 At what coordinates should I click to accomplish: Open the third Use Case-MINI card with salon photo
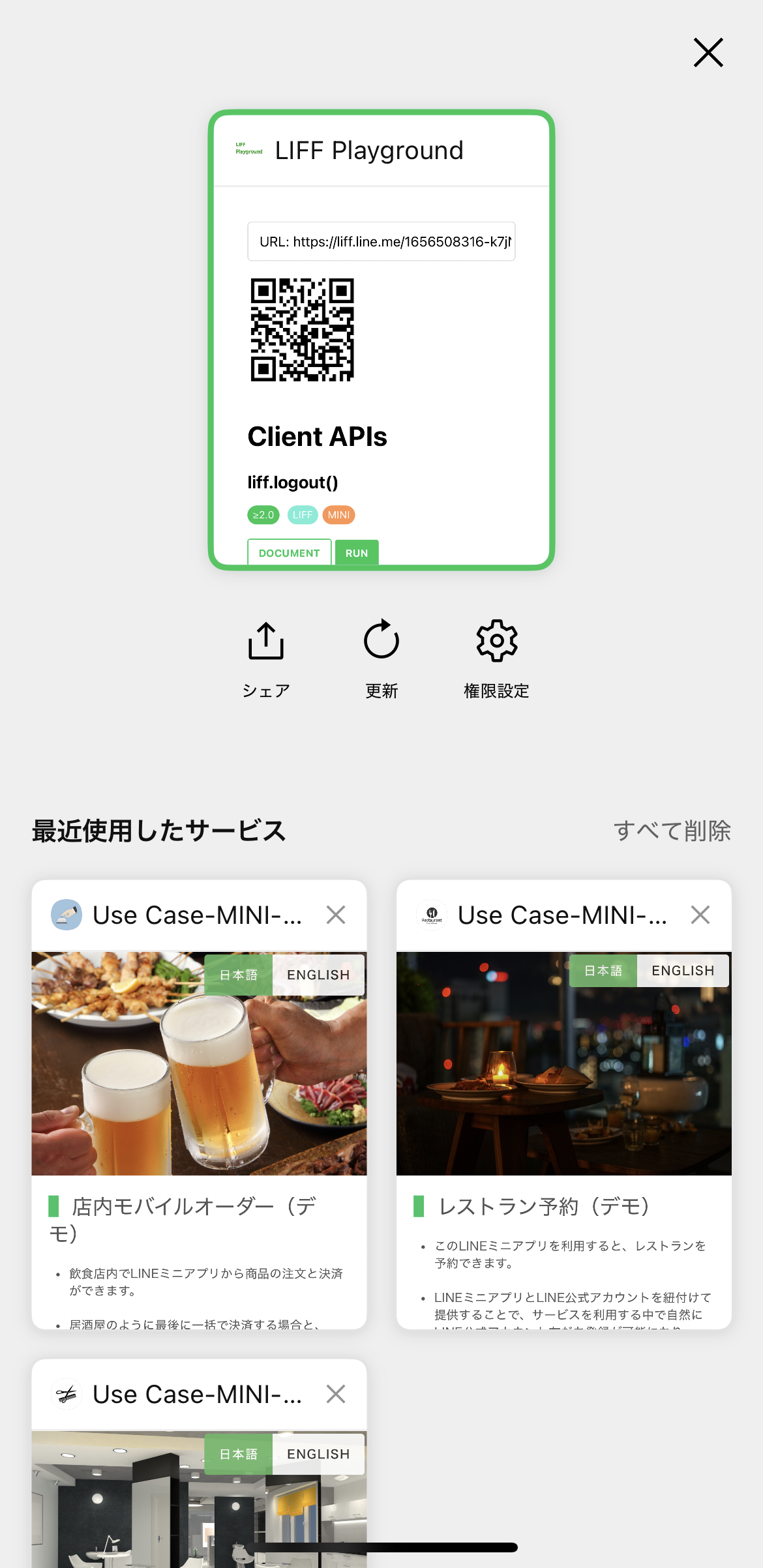pyautogui.click(x=199, y=1500)
